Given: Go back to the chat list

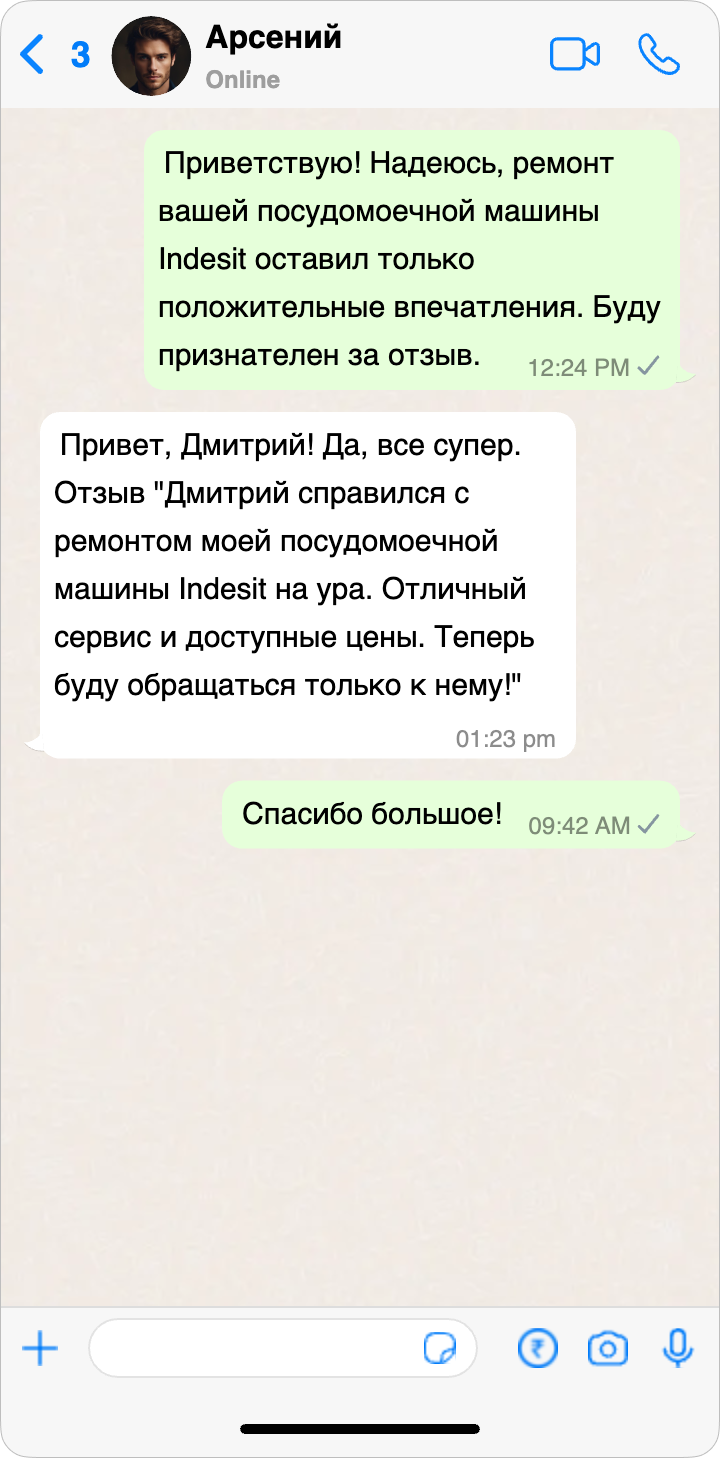Looking at the screenshot, I should tap(34, 55).
